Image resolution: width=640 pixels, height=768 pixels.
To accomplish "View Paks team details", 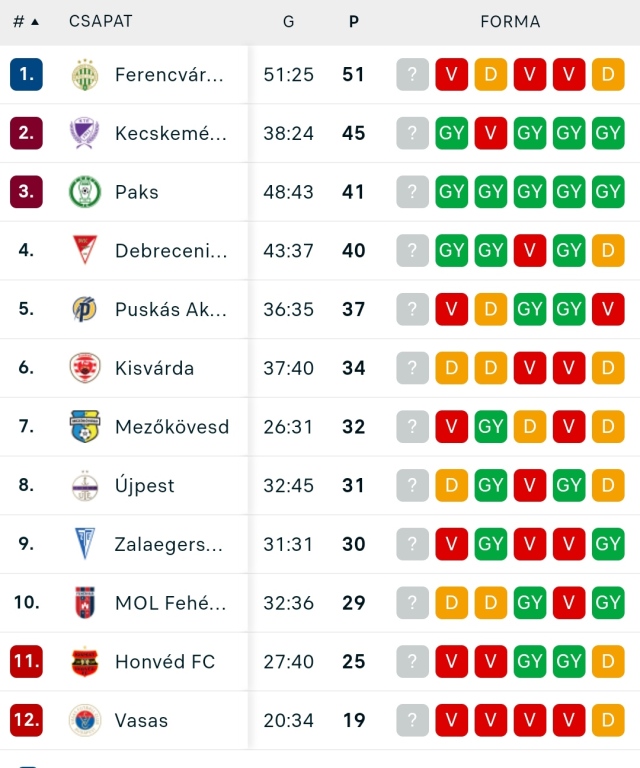I will tap(136, 192).
